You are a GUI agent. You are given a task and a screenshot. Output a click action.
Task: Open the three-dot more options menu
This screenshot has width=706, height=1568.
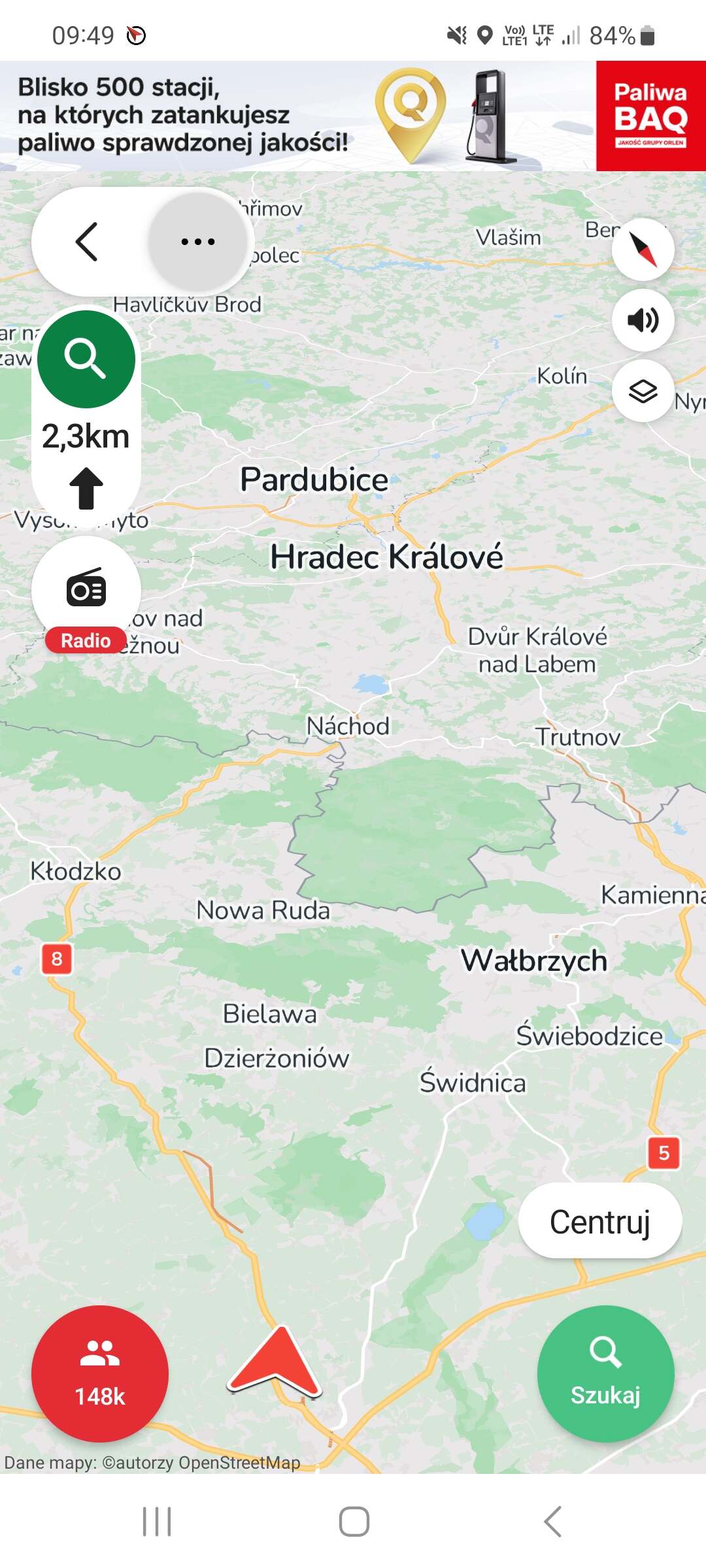tap(197, 242)
